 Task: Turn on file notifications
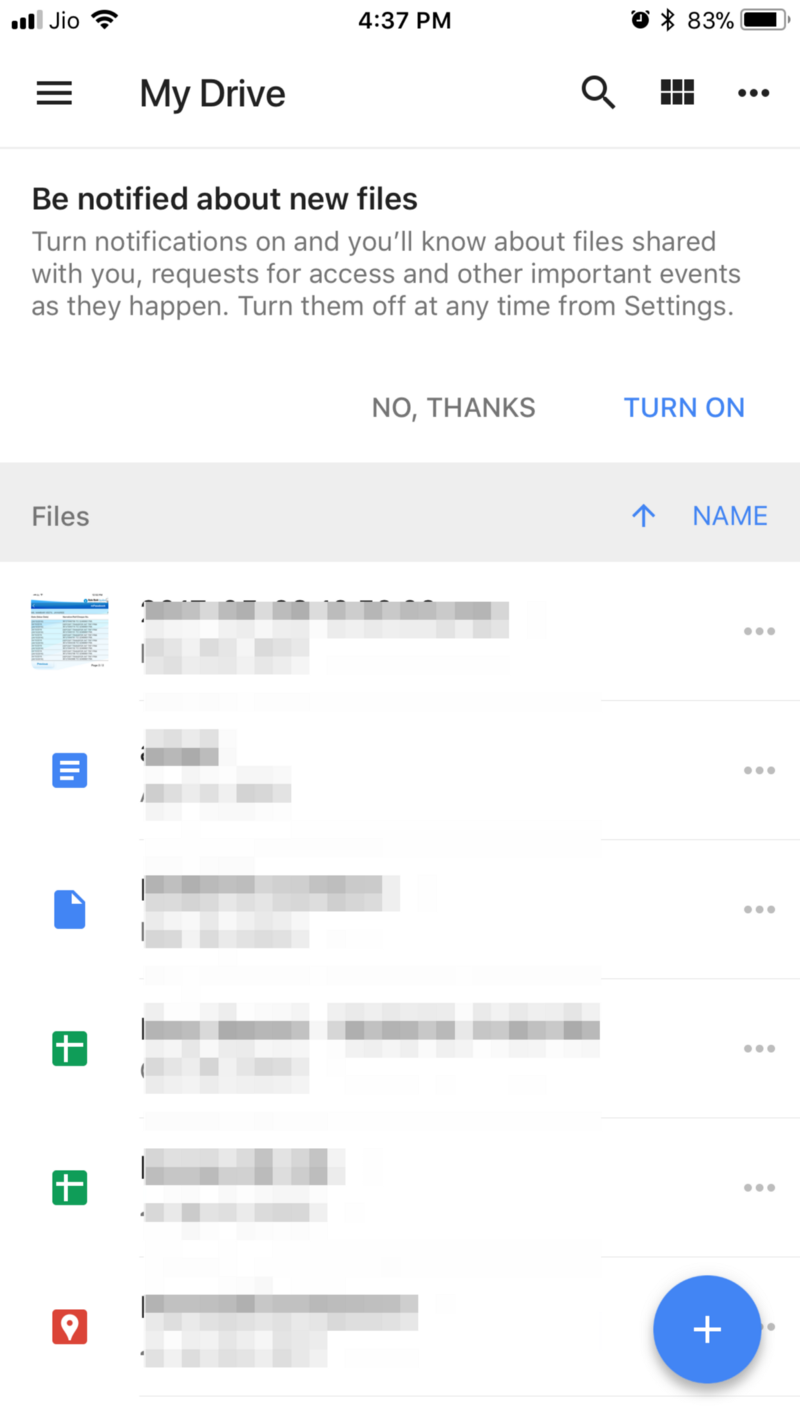click(684, 408)
